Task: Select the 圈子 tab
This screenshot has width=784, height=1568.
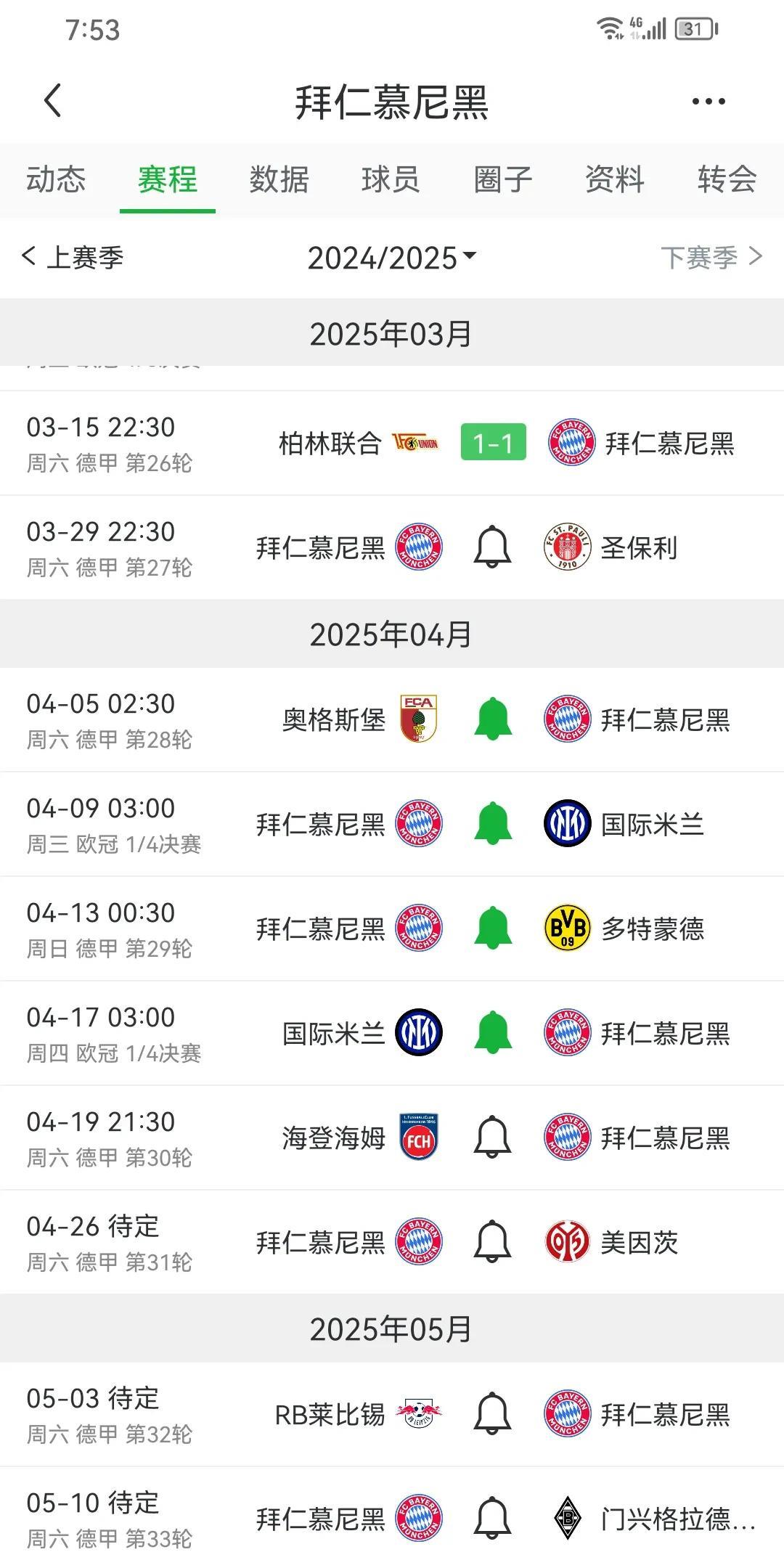Action: (x=503, y=179)
